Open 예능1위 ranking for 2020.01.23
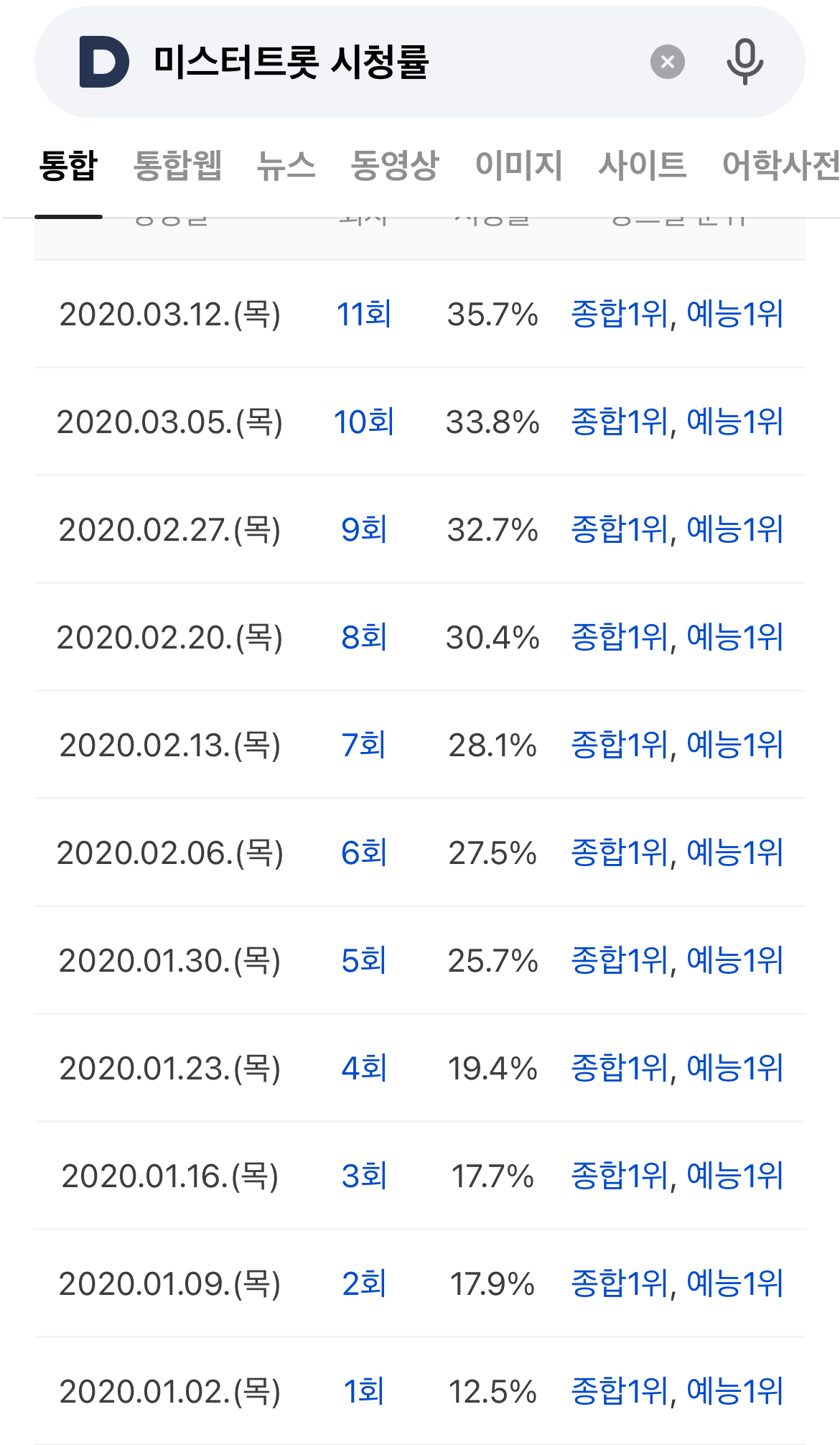Viewport: 840px width, 1445px height. (734, 1068)
